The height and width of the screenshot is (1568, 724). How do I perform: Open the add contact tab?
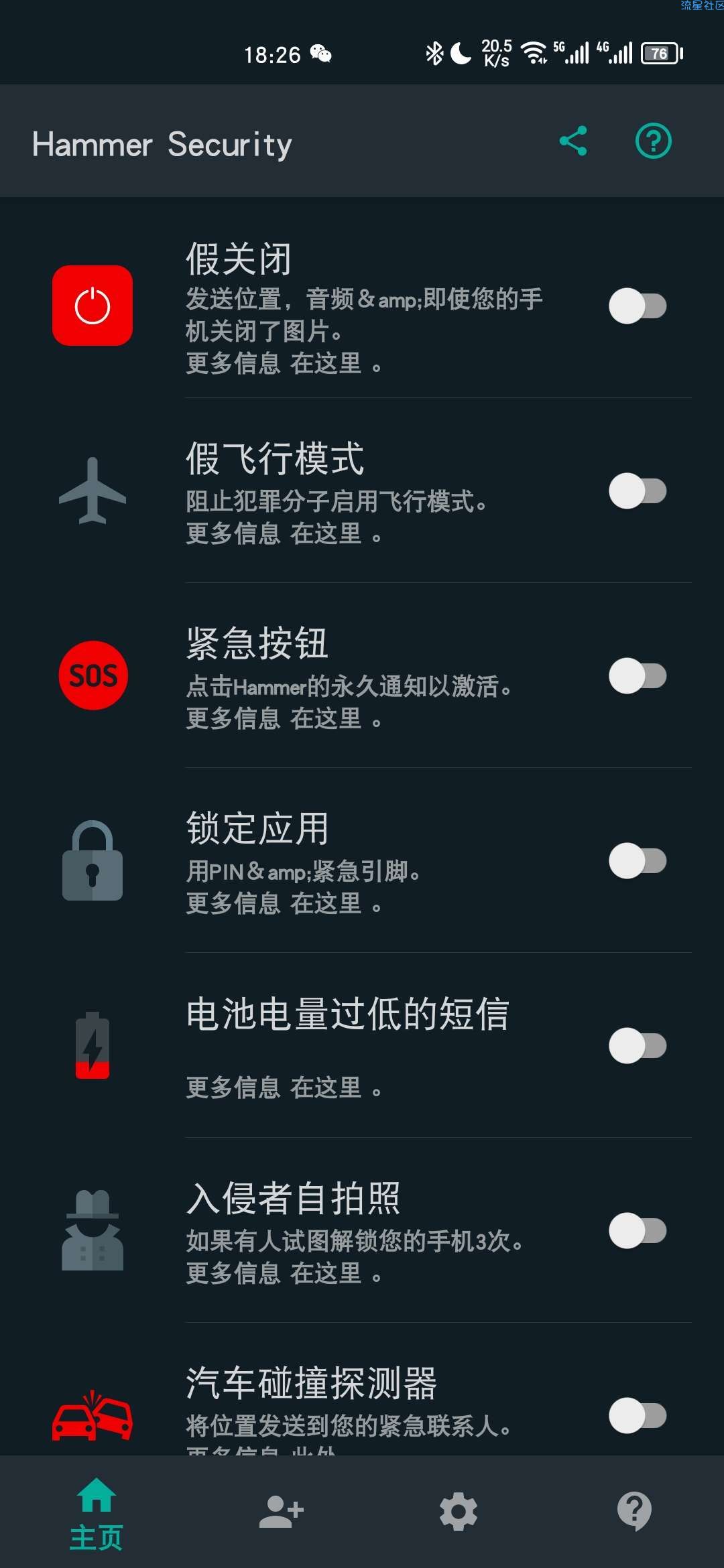coord(282,1512)
